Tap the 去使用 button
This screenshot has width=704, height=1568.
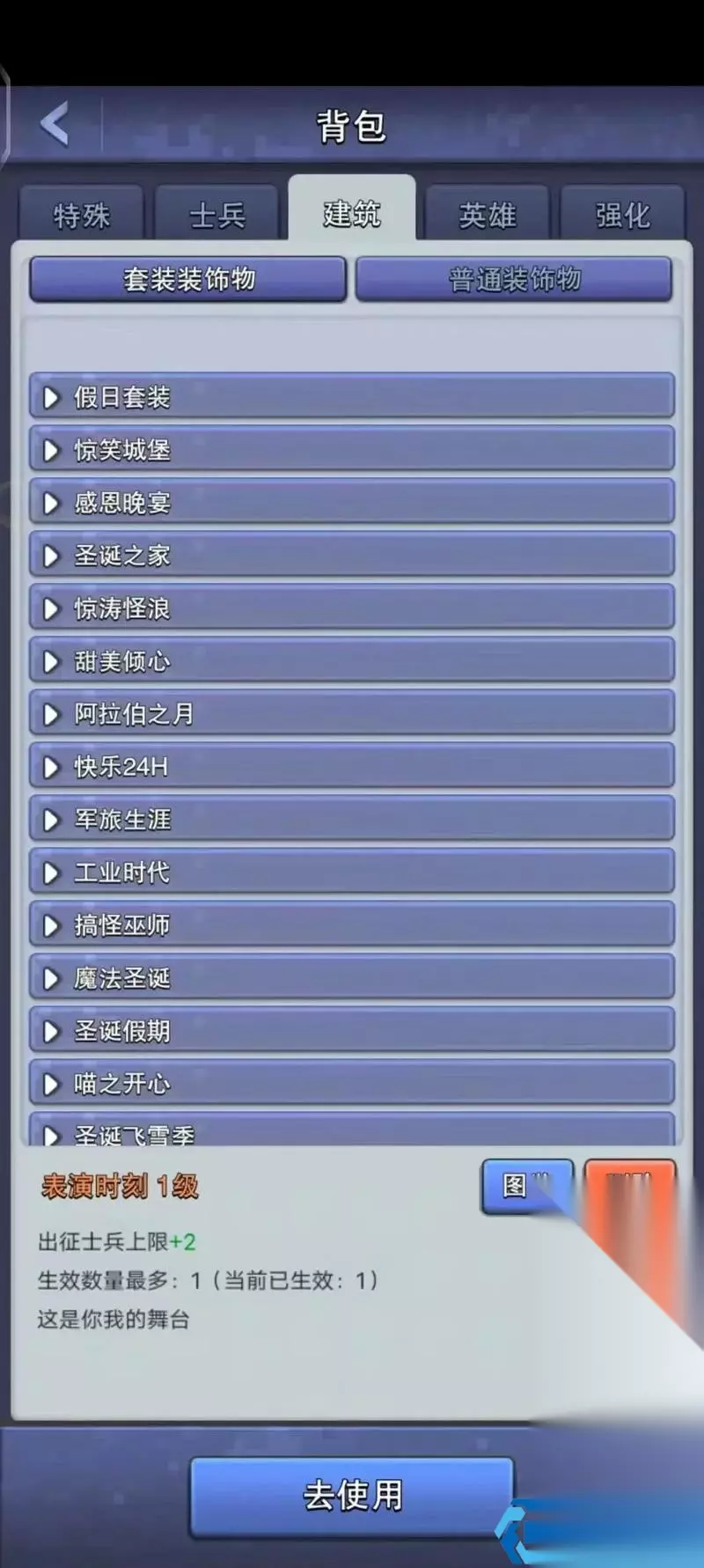[352, 1496]
